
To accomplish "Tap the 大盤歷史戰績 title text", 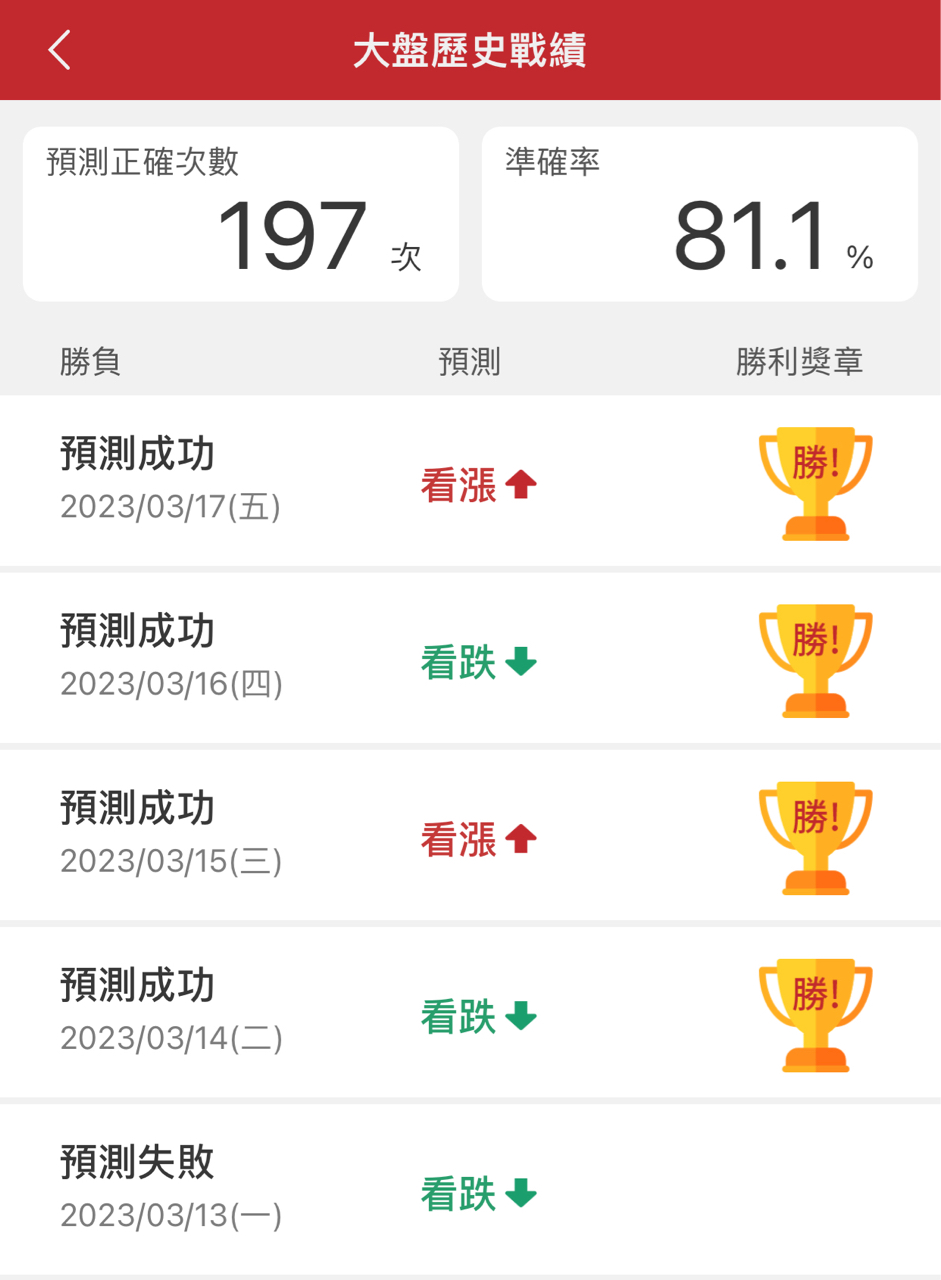I will pyautogui.click(x=470, y=49).
